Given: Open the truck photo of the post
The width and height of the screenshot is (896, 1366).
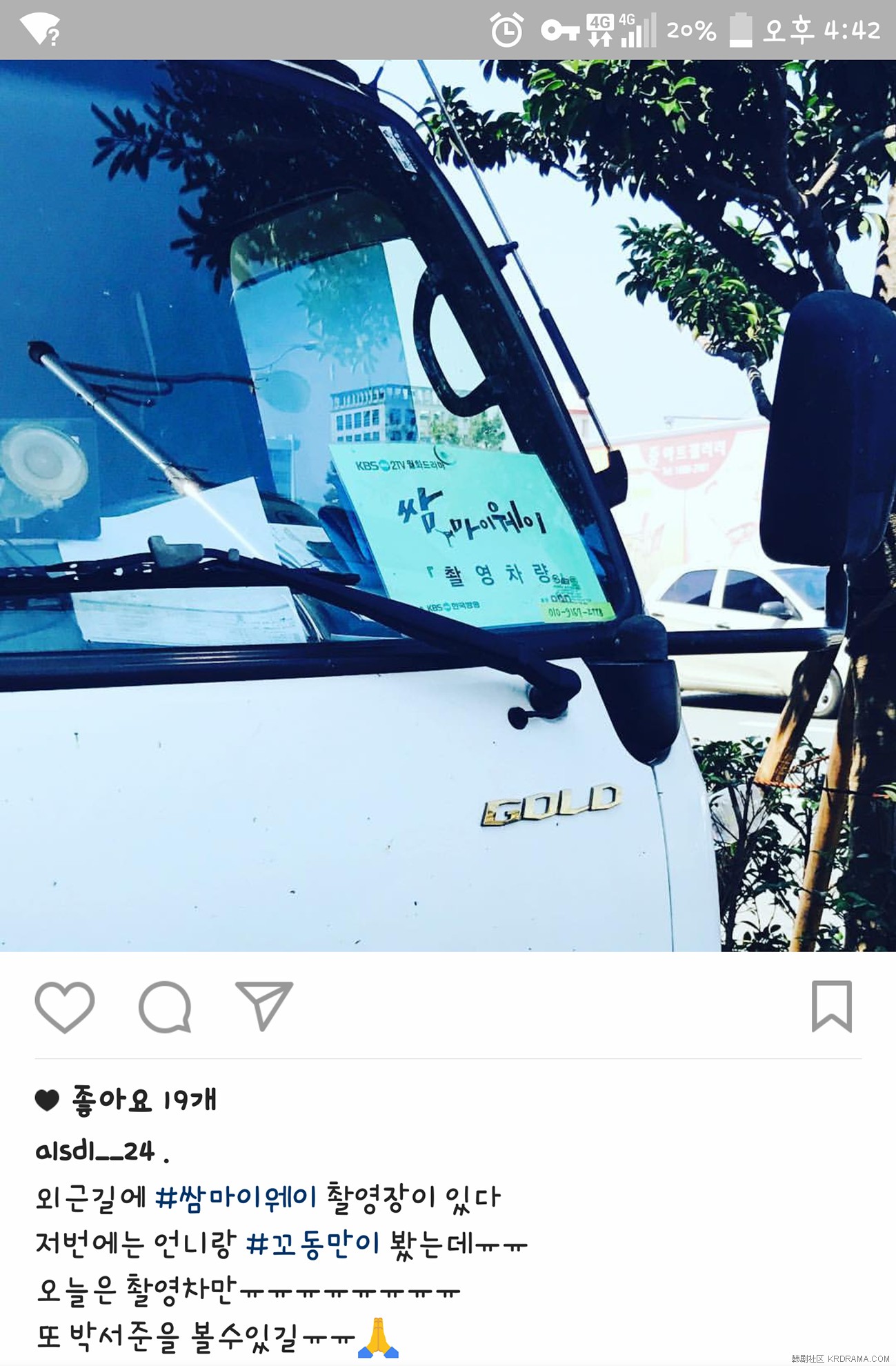Looking at the screenshot, I should tap(448, 505).
